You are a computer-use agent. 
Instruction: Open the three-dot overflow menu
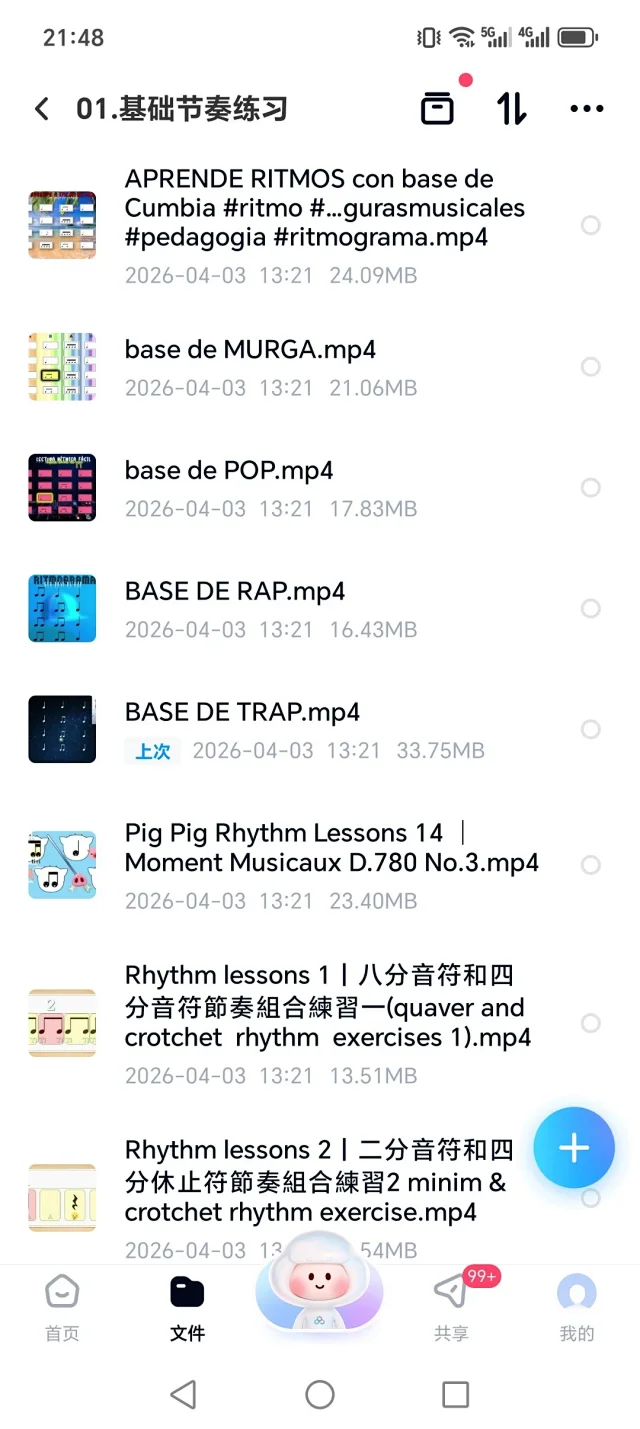pos(587,109)
